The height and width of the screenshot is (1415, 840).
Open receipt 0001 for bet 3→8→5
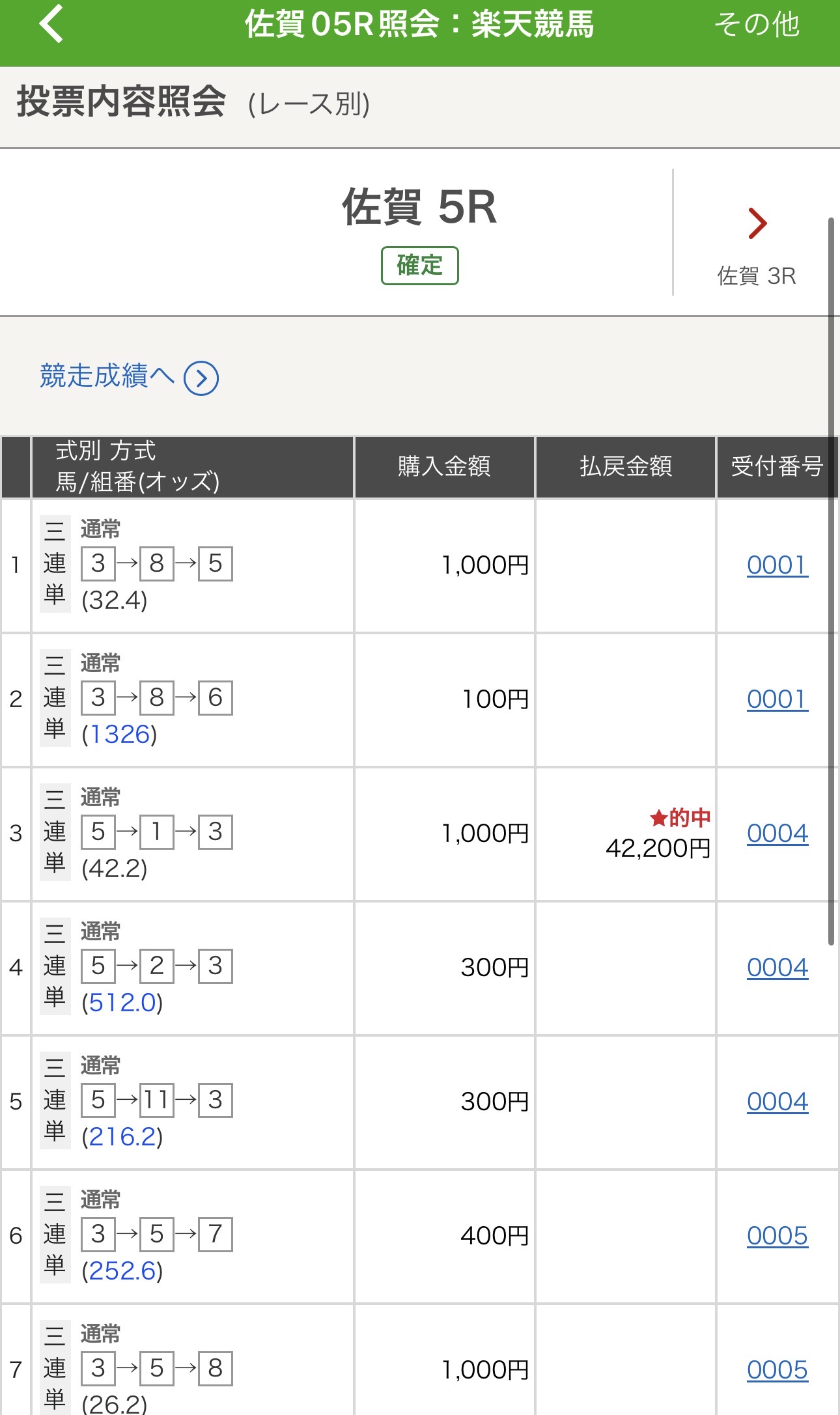coord(777,565)
